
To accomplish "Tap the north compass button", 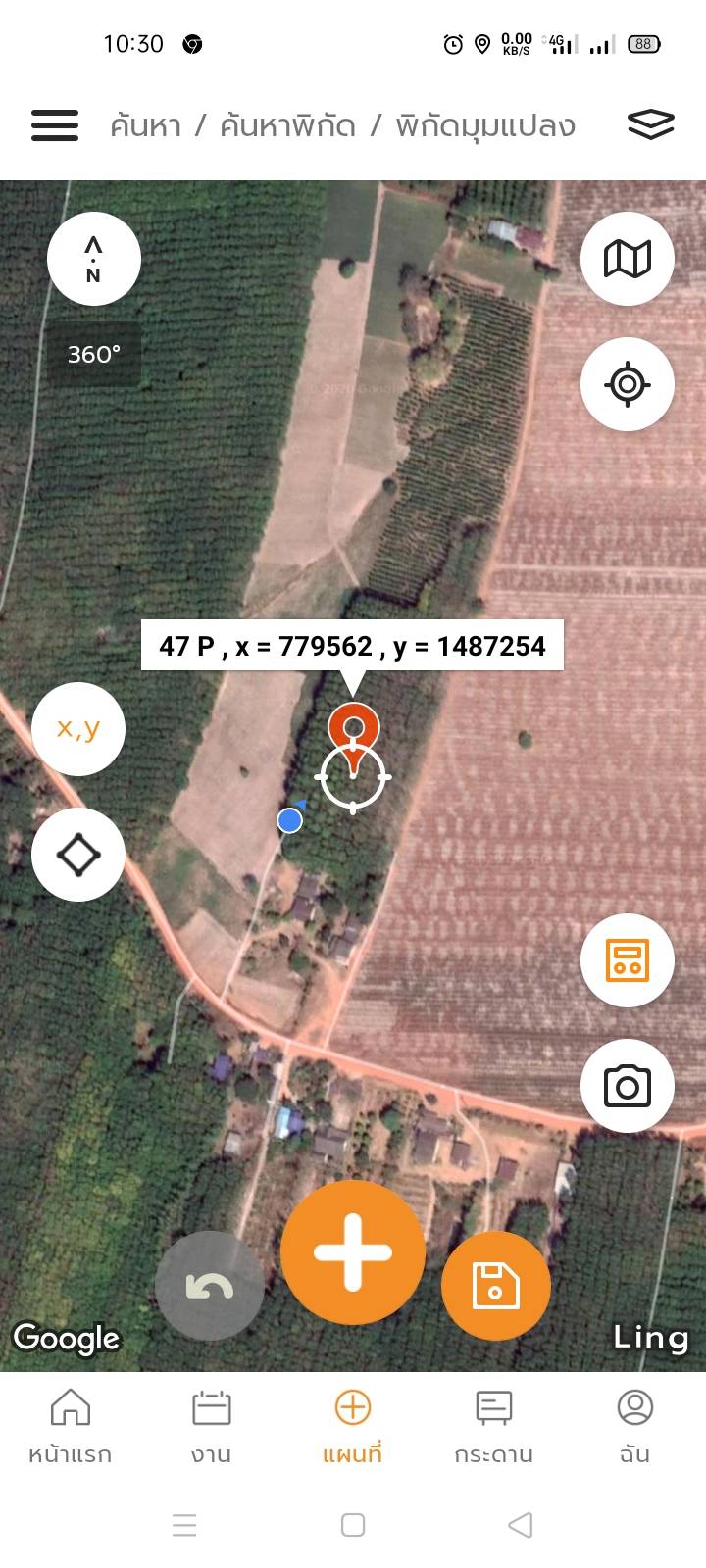I will tap(94, 259).
